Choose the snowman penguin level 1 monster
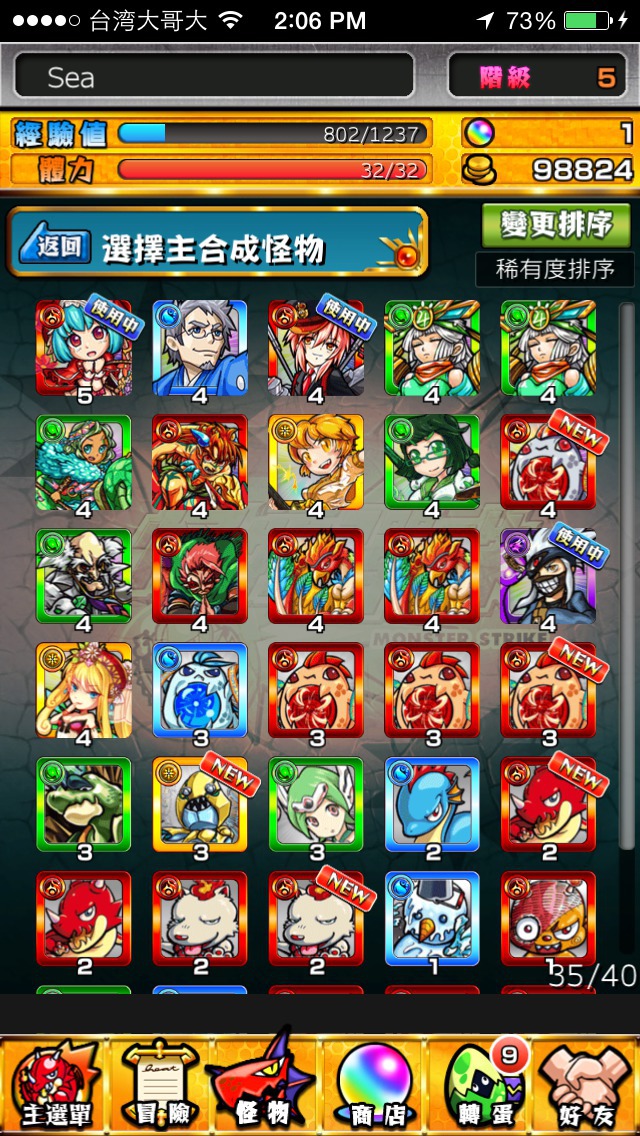 (x=431, y=921)
